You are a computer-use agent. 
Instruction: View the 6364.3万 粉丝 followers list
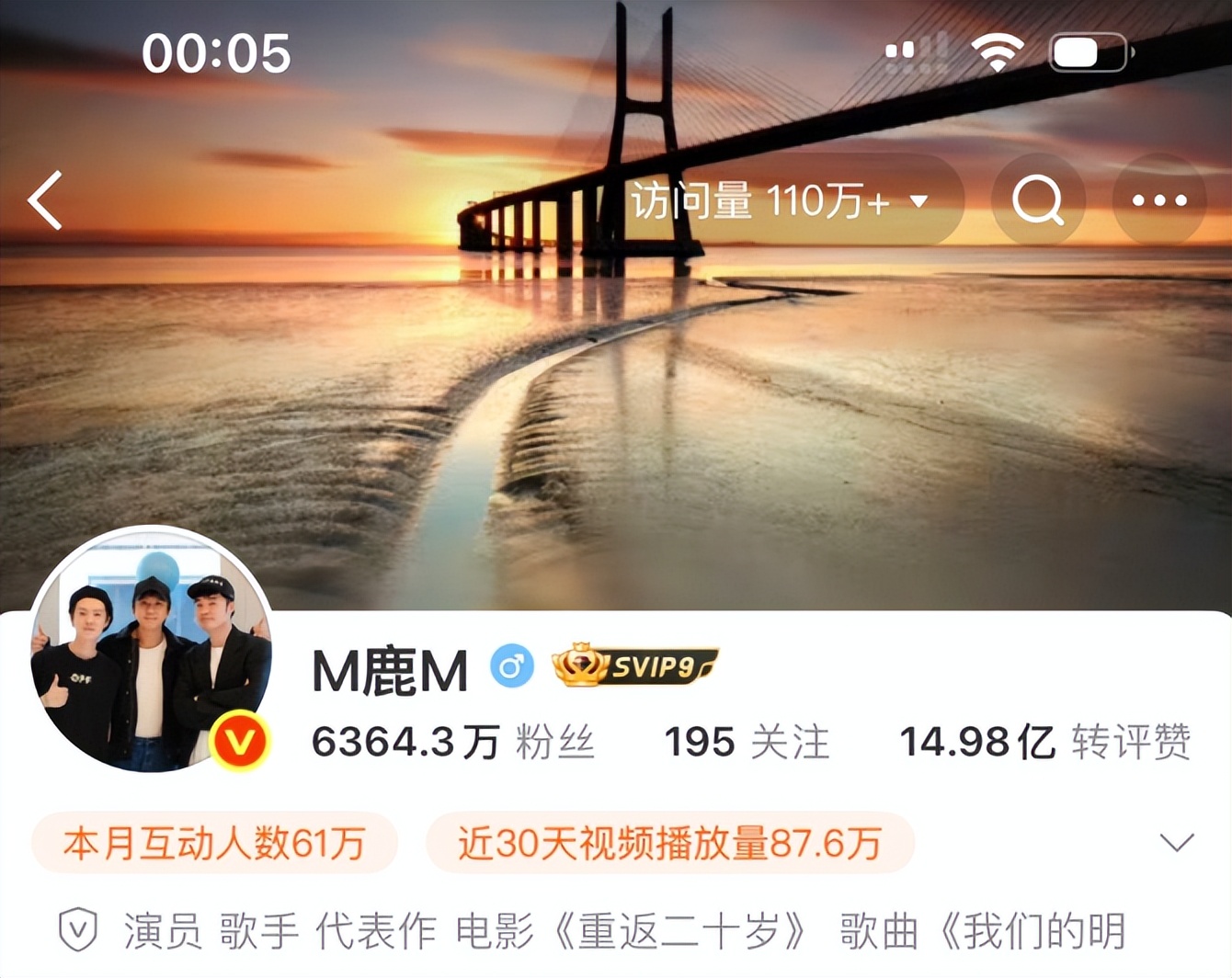point(452,742)
